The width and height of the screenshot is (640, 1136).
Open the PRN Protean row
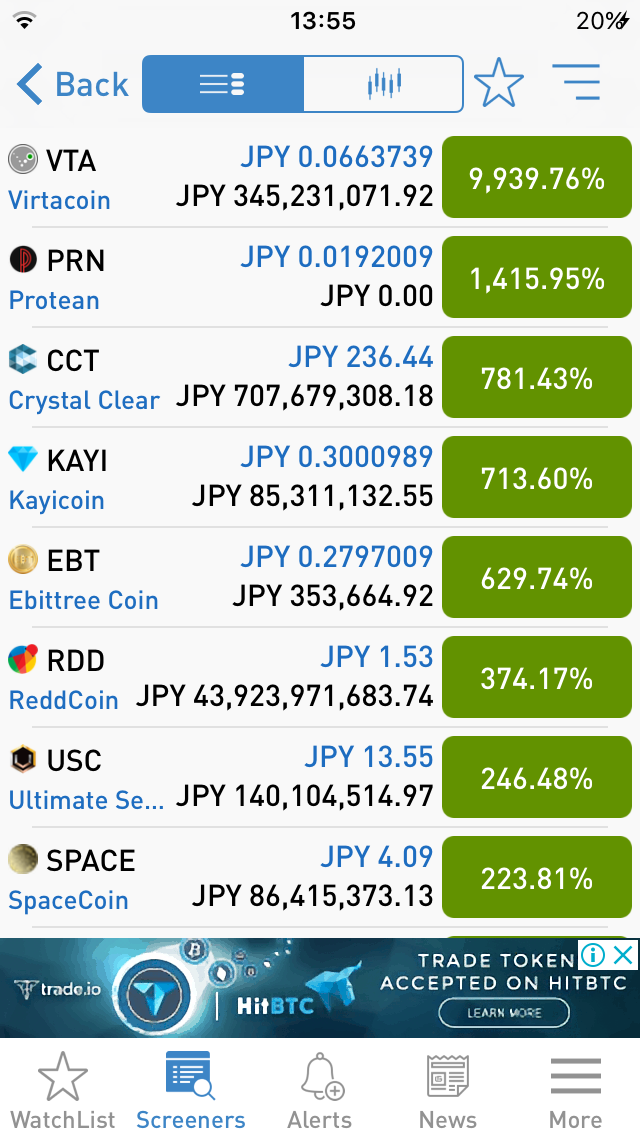(x=320, y=277)
